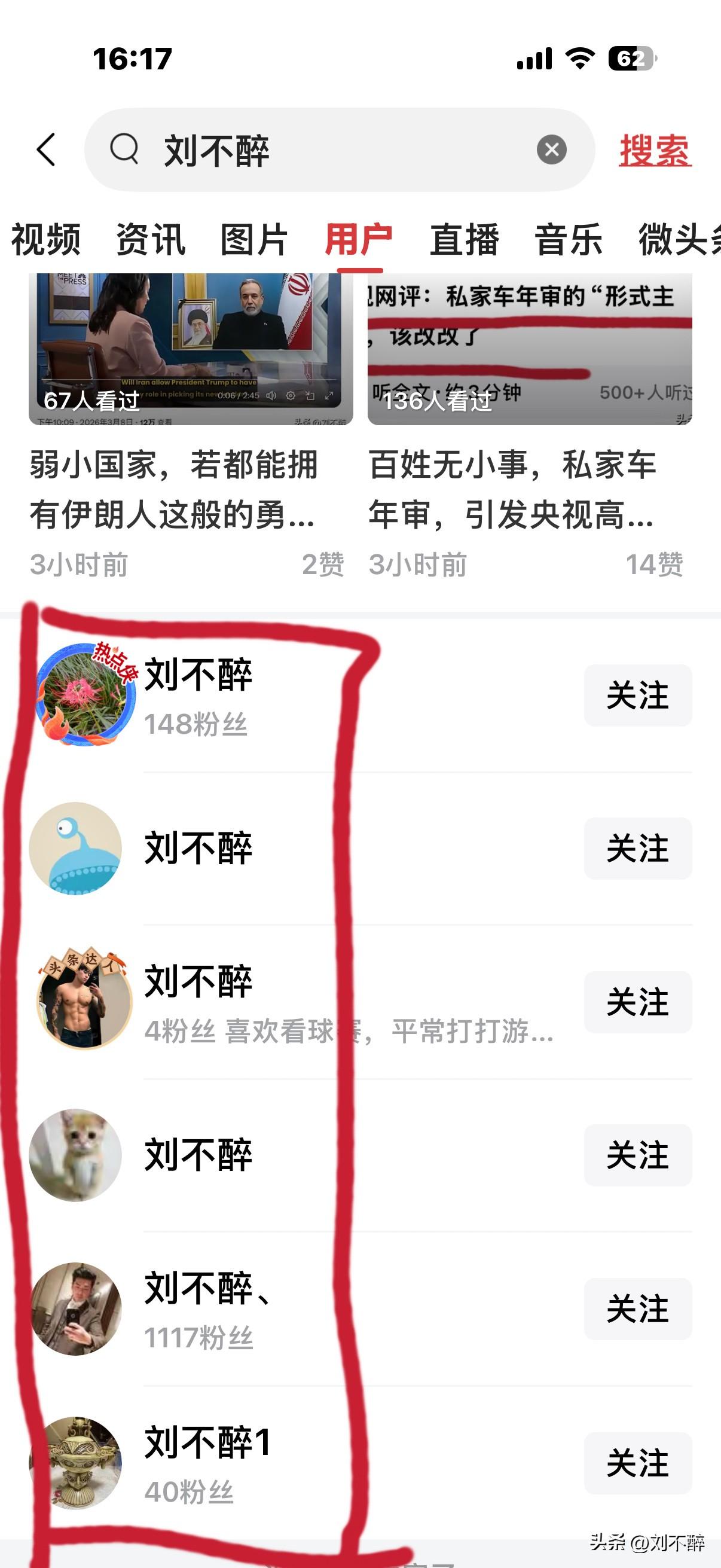Image resolution: width=721 pixels, height=1568 pixels.
Task: Clear the 刘不醉 search text
Action: click(x=551, y=151)
